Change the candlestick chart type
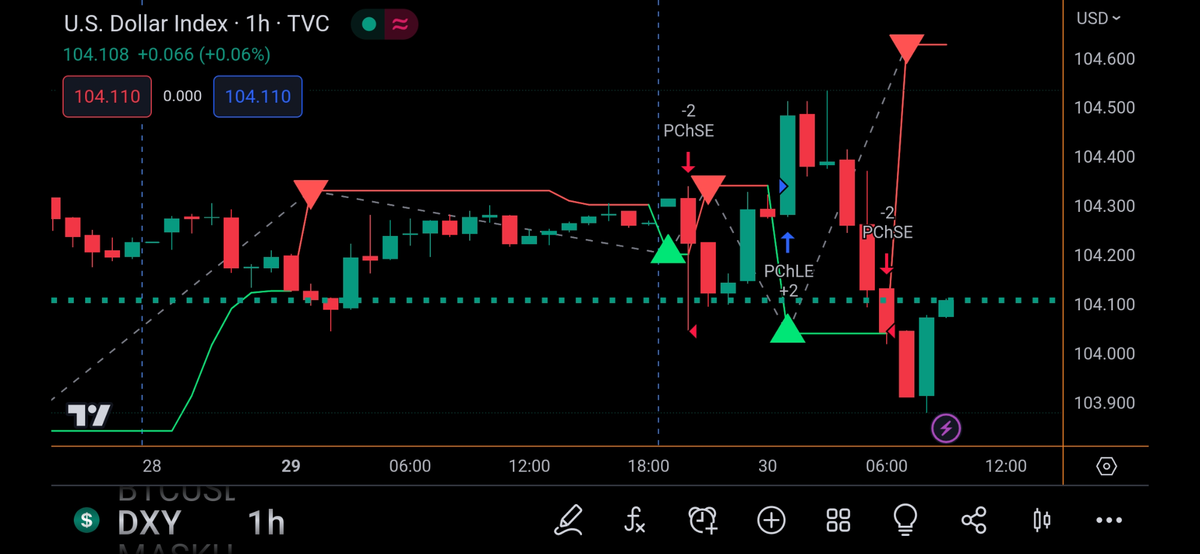 (1041, 519)
